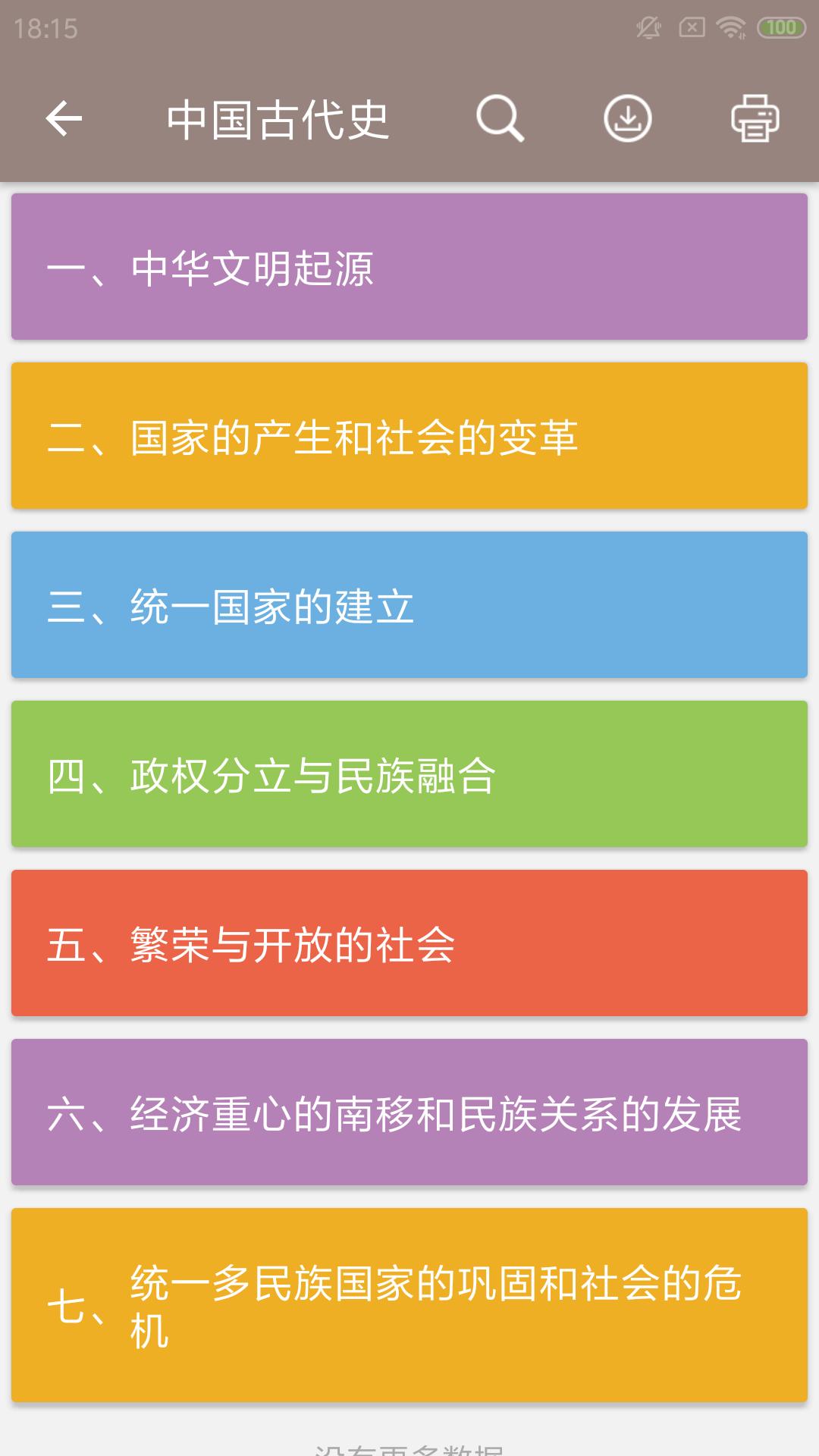Image resolution: width=819 pixels, height=1456 pixels.
Task: Tap the printer icon
Action: coord(755,119)
